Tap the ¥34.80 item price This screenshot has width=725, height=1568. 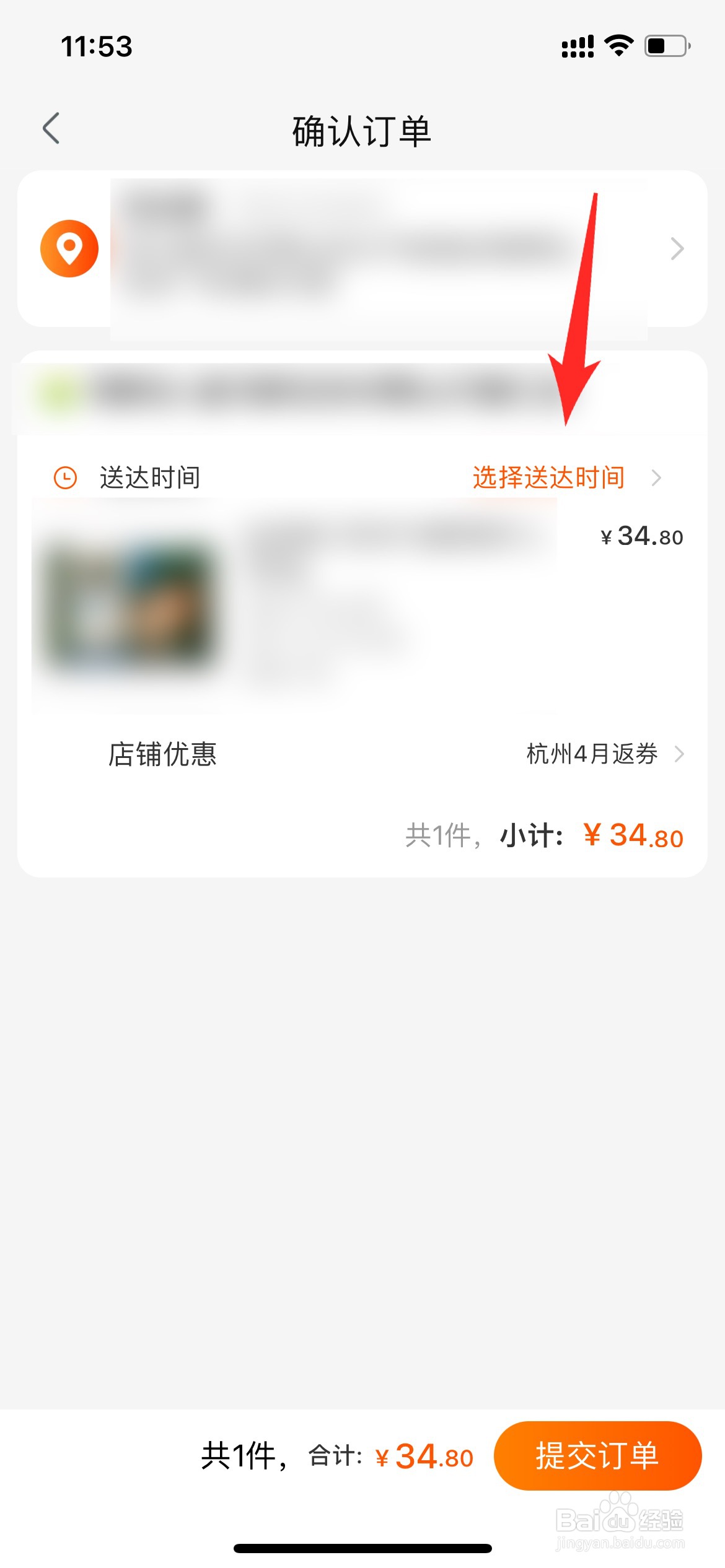pos(641,536)
